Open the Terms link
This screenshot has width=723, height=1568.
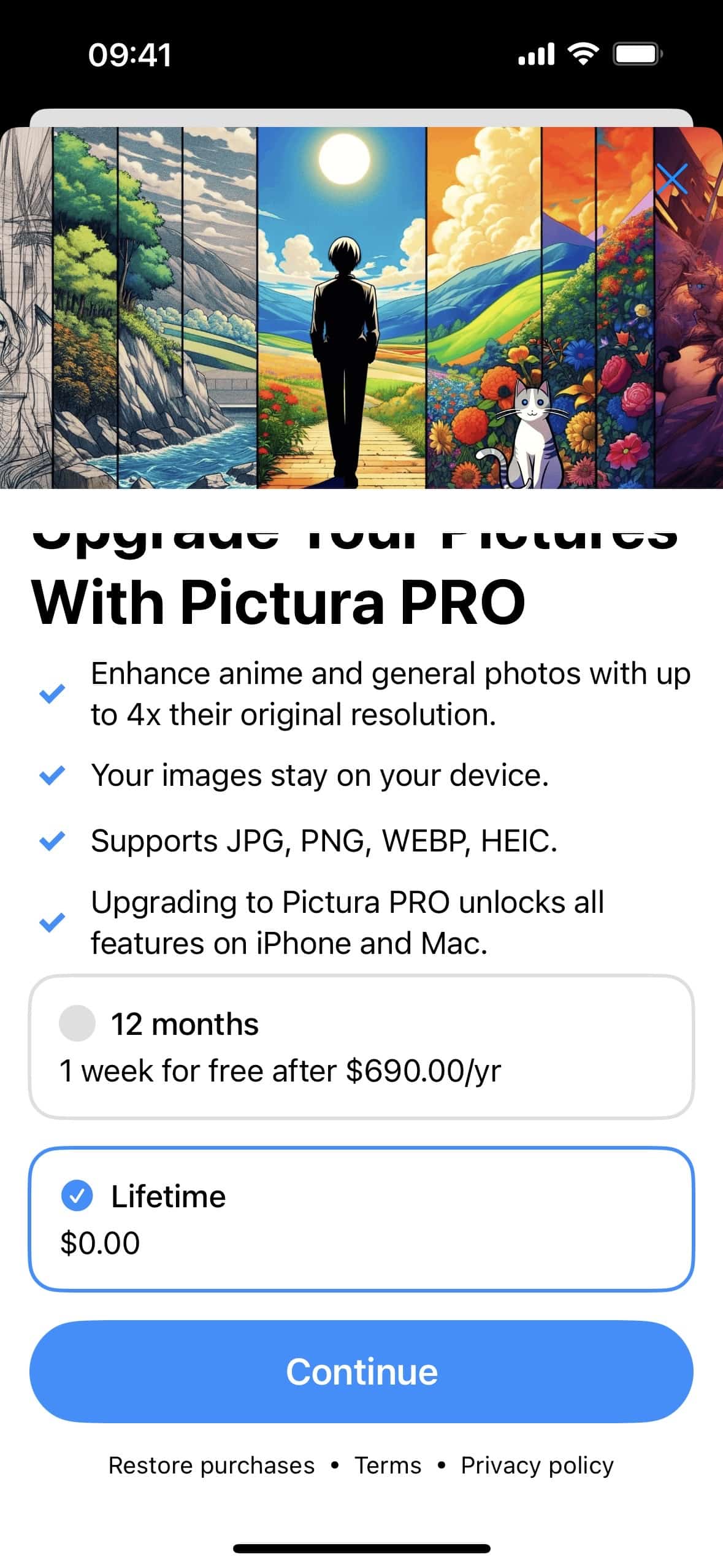[x=388, y=1466]
